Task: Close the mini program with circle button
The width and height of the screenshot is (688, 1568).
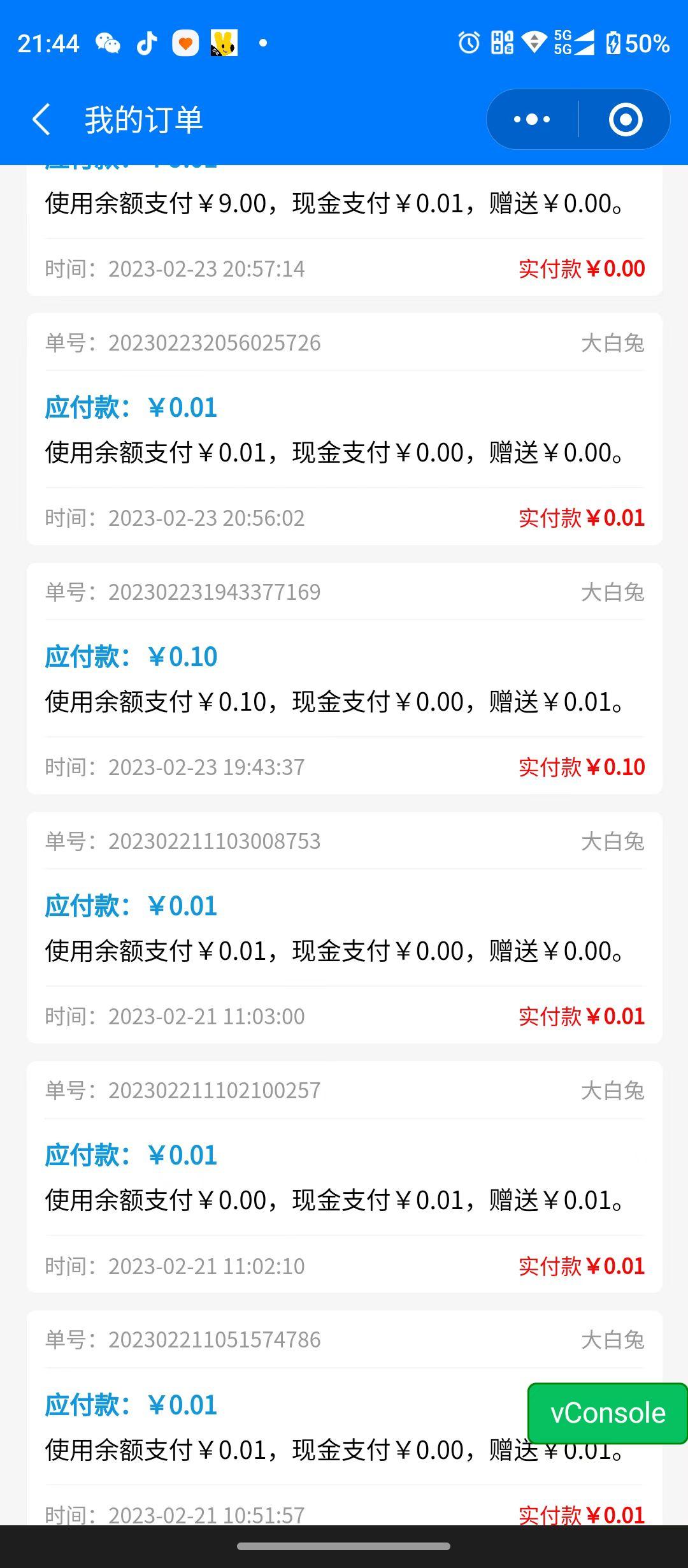Action: pyautogui.click(x=625, y=120)
